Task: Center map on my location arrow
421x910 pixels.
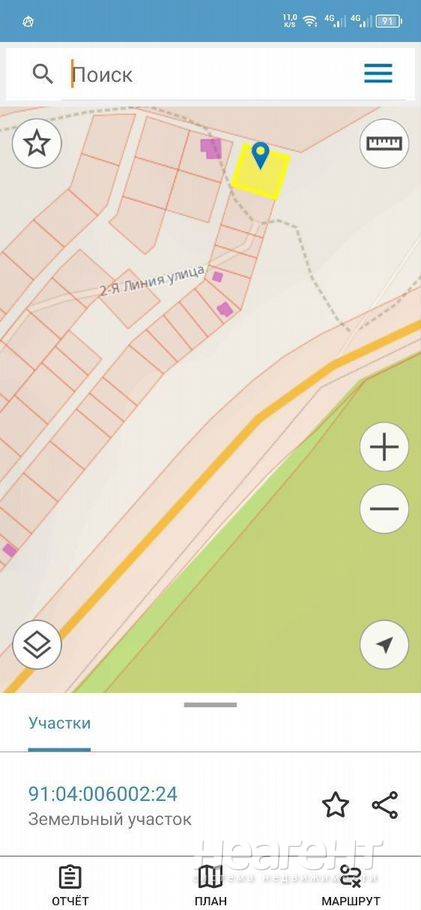Action: 384,645
